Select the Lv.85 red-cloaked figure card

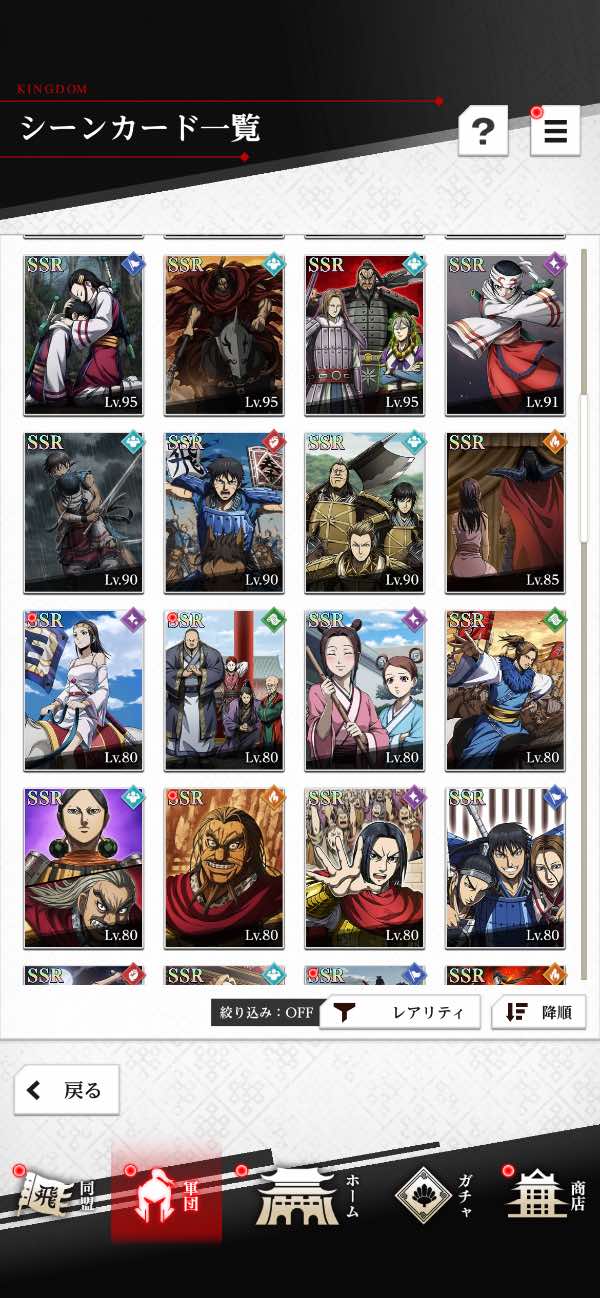[506, 512]
